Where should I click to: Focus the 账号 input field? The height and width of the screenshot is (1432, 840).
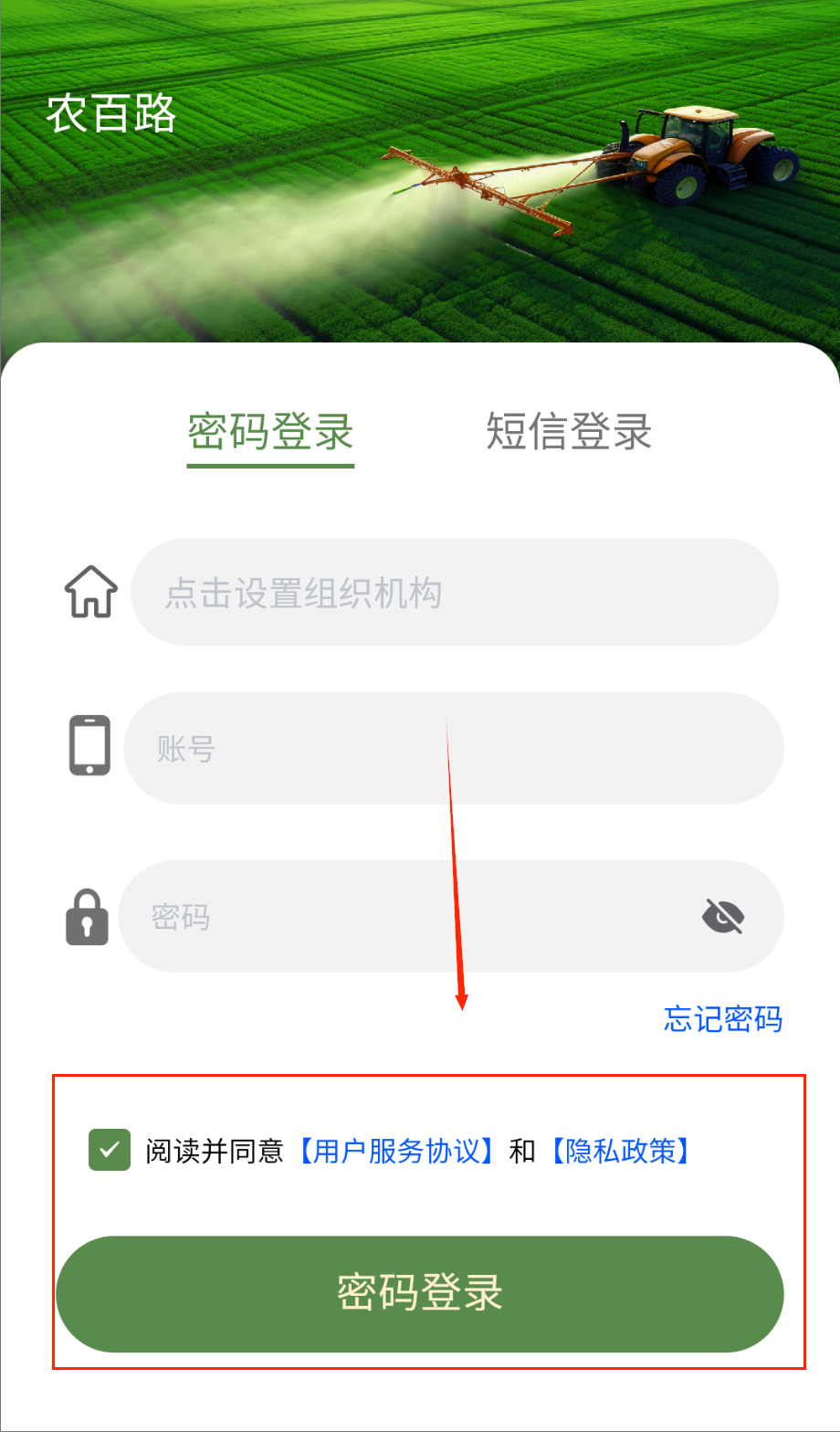[x=454, y=749]
